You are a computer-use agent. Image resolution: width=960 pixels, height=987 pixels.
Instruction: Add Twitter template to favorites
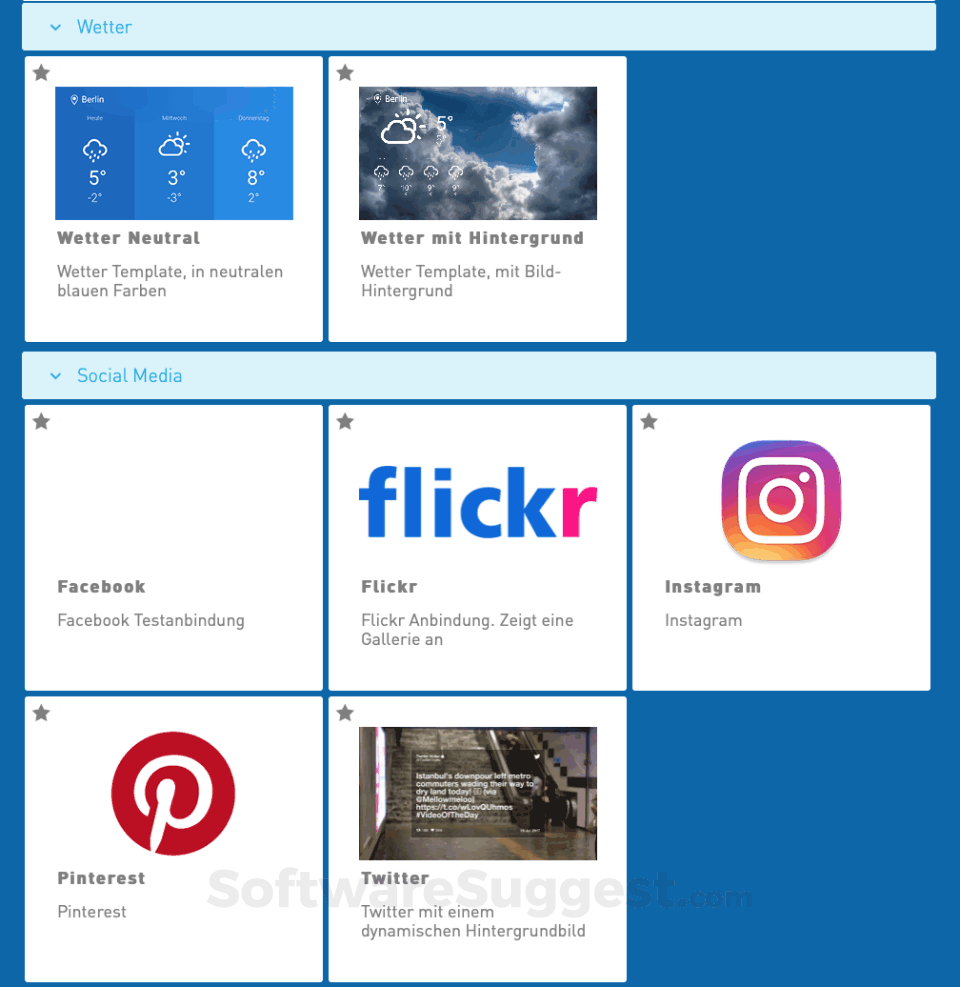pyautogui.click(x=345, y=713)
